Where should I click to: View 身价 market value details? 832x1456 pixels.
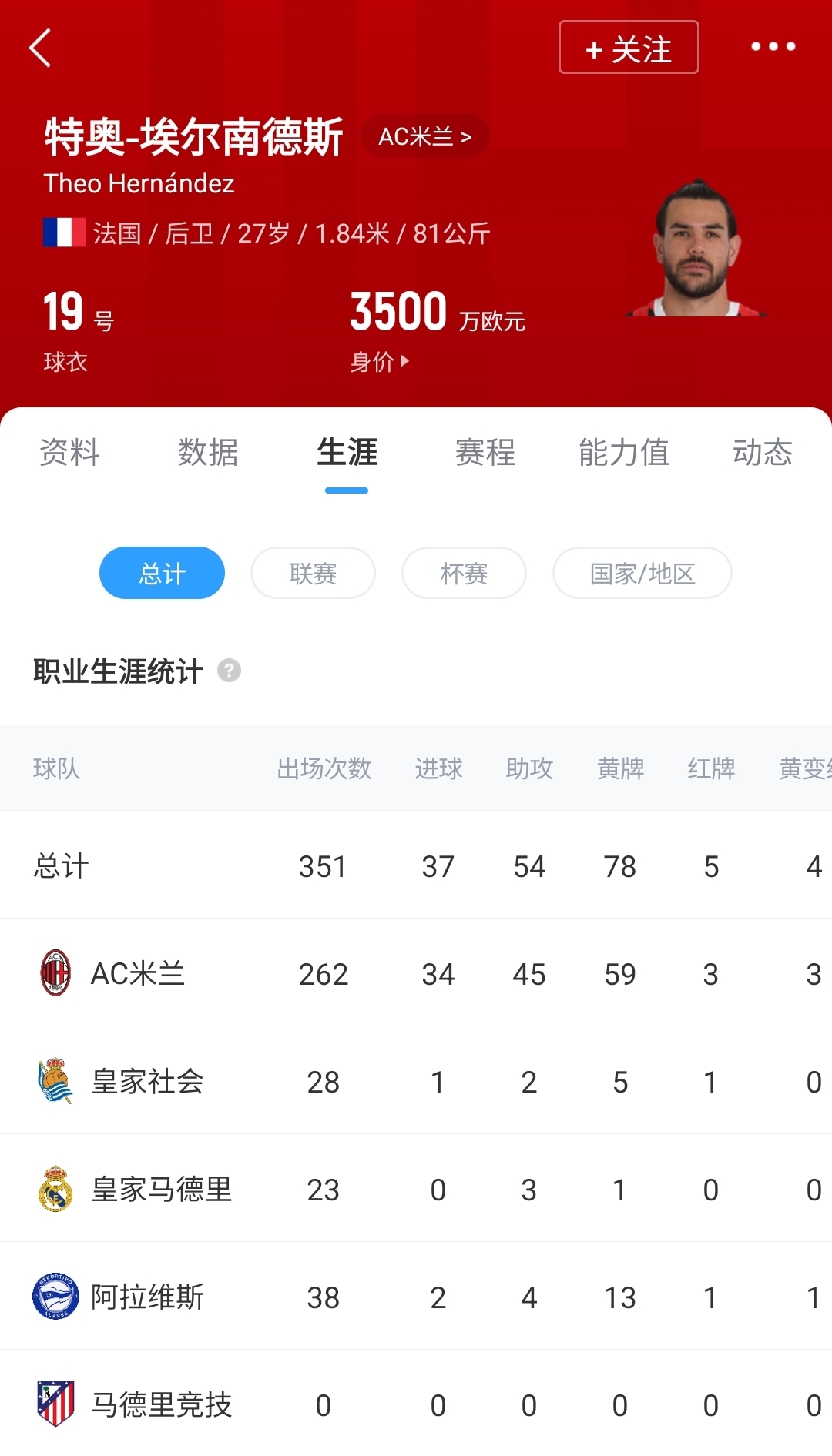pos(380,361)
